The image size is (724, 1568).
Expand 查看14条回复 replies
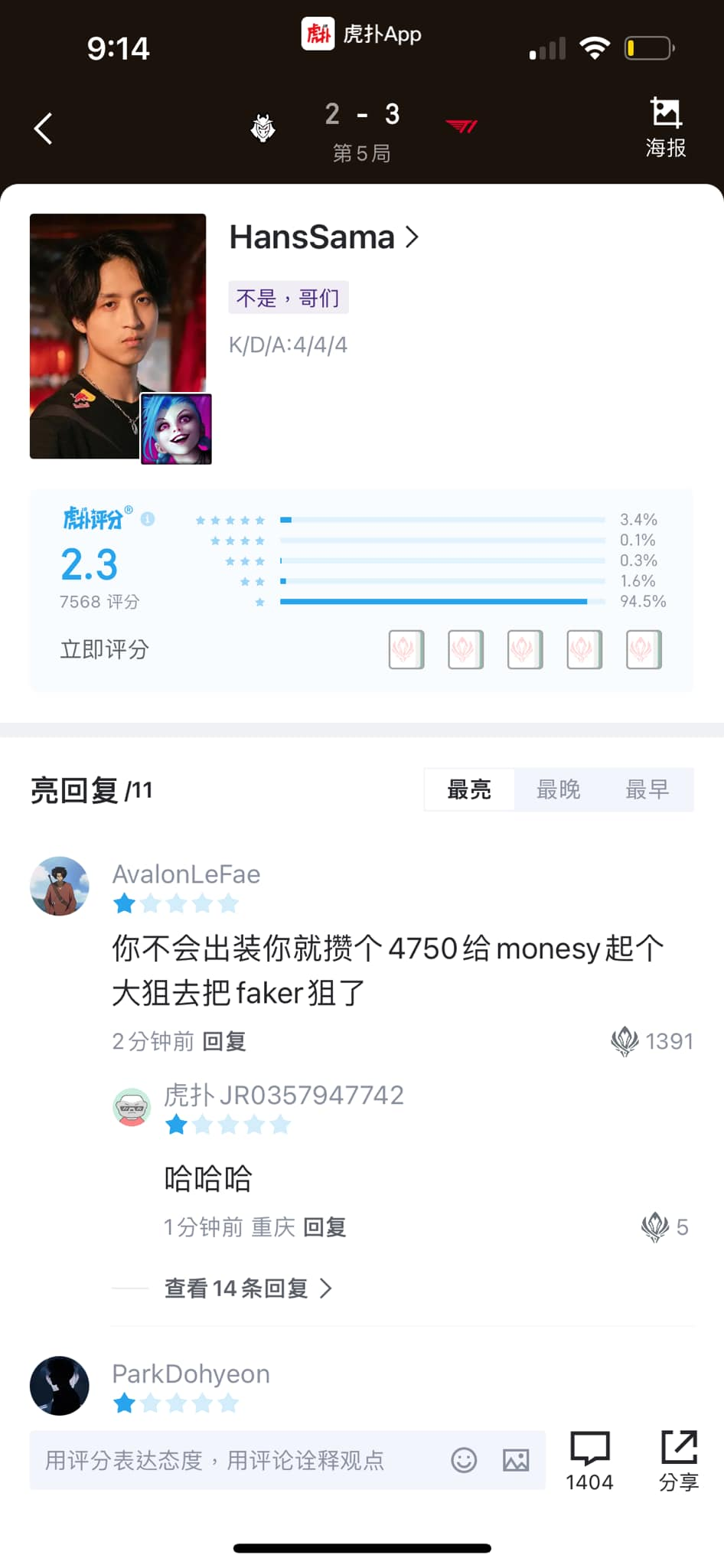click(x=247, y=1289)
